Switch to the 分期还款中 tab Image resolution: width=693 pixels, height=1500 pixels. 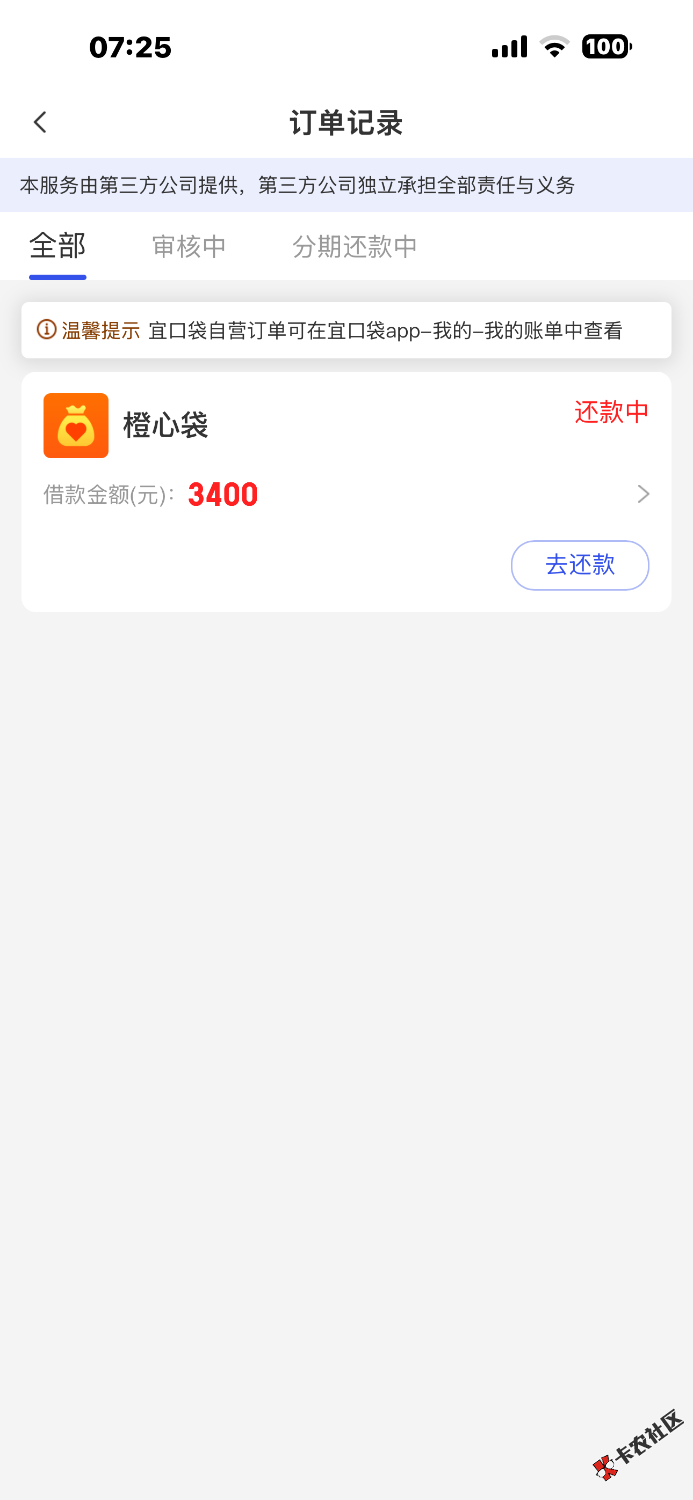(x=354, y=246)
